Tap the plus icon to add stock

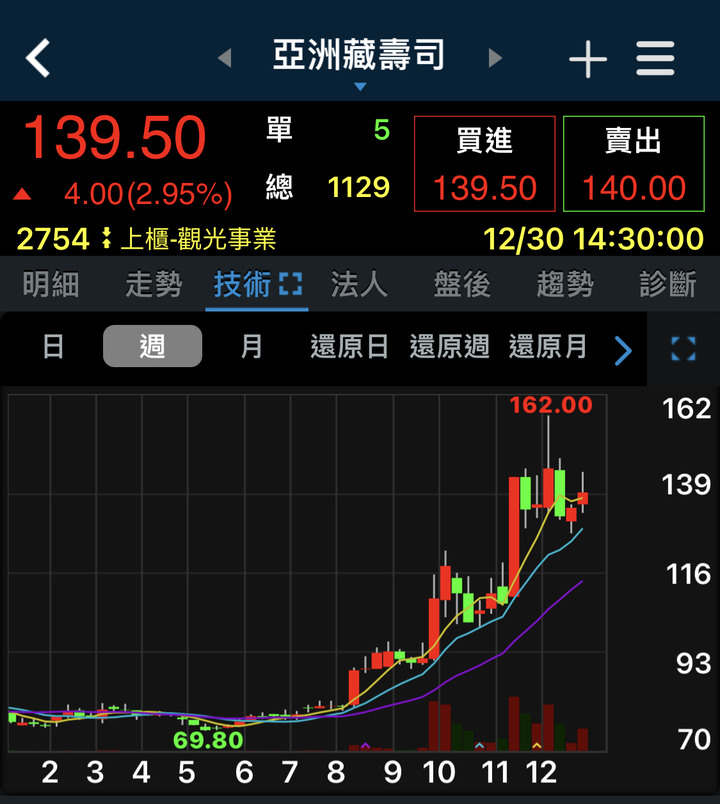click(x=587, y=58)
